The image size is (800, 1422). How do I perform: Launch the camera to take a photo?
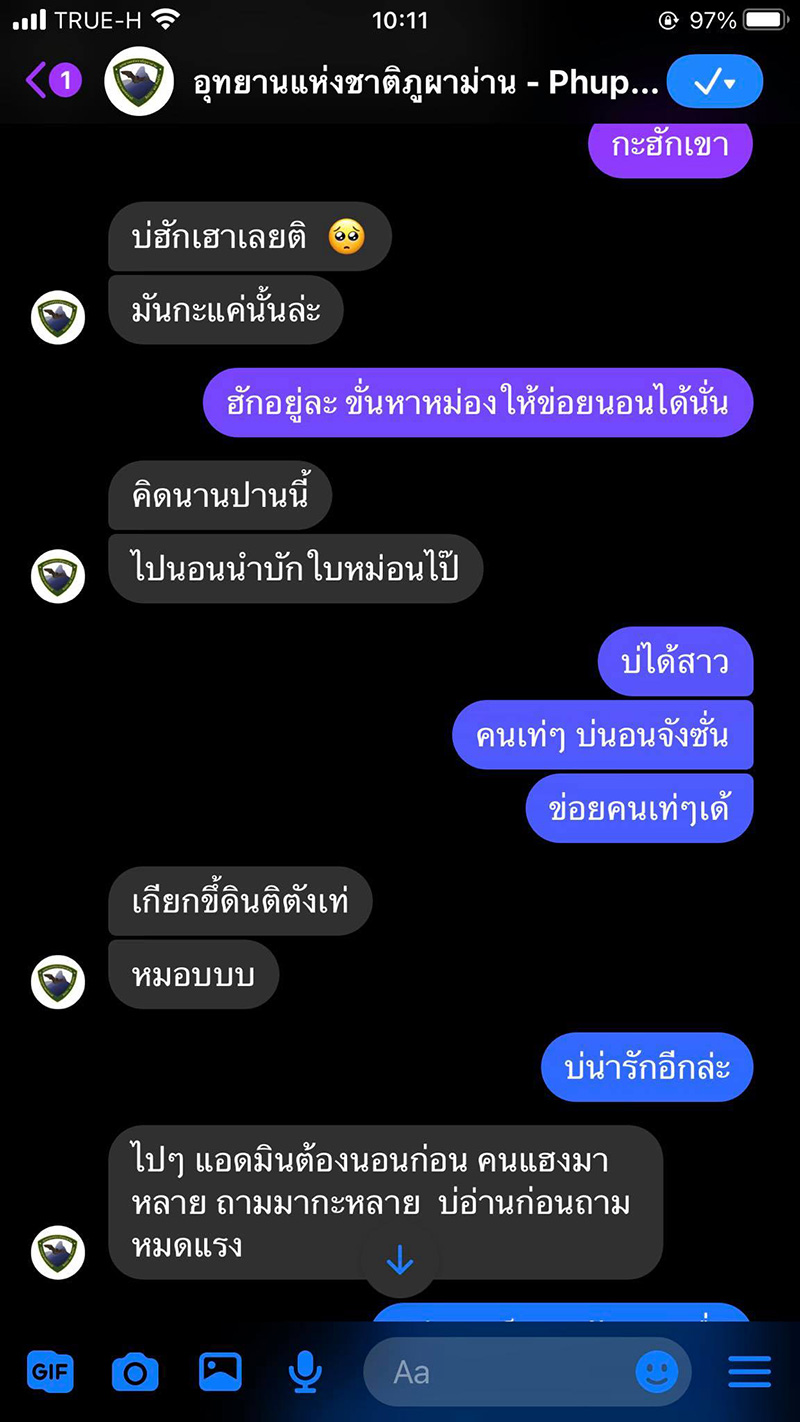(x=135, y=1372)
